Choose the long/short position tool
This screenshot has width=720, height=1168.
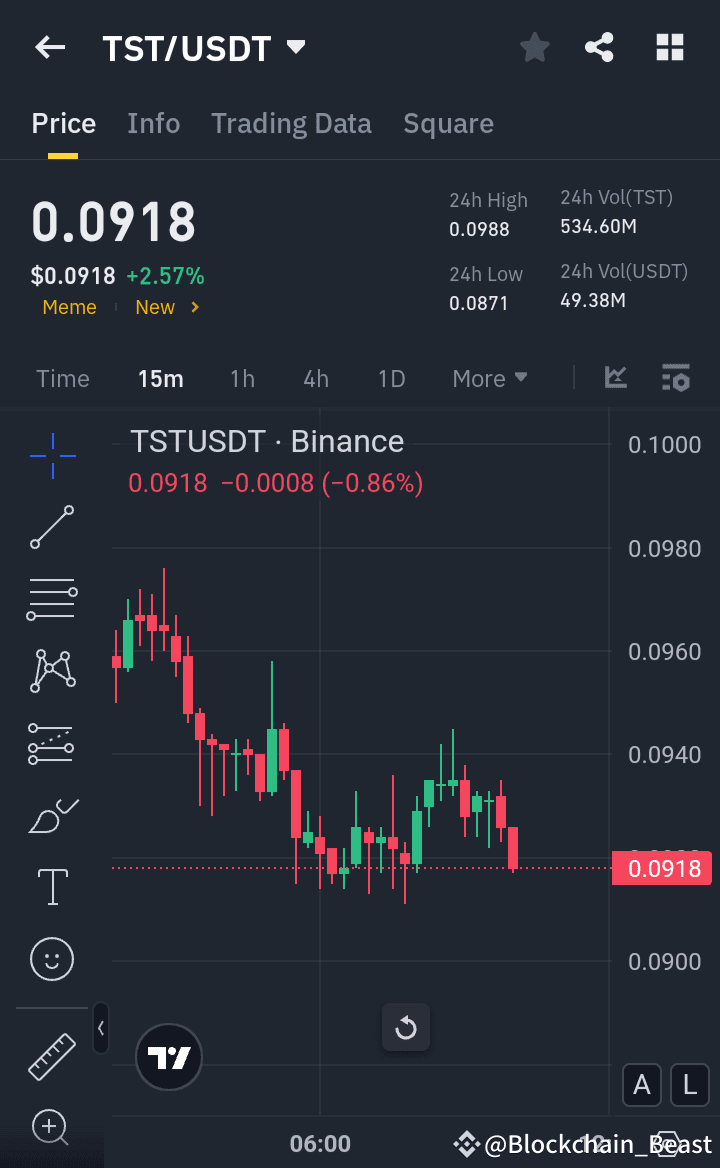pyautogui.click(x=51, y=742)
